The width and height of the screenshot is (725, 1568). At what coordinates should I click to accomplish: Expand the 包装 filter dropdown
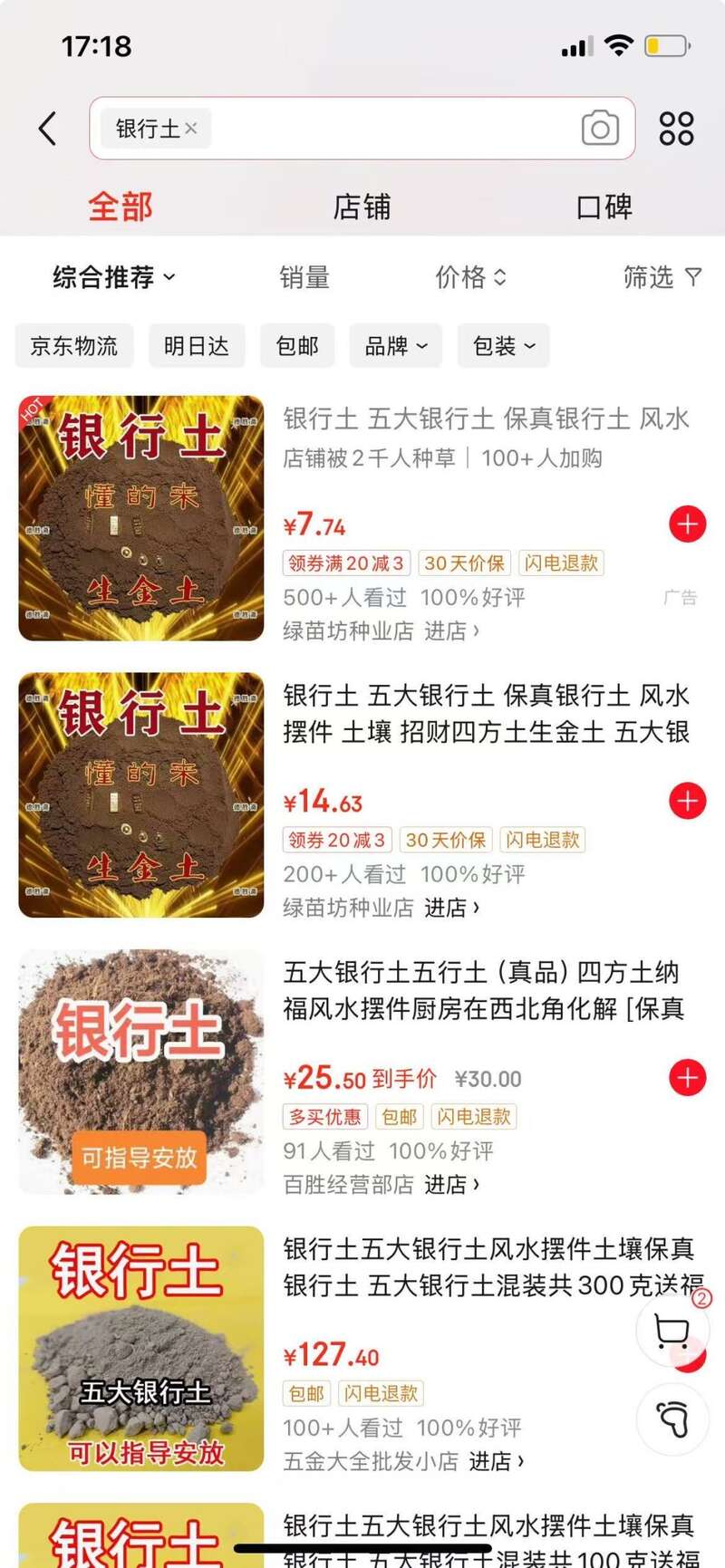tap(503, 346)
